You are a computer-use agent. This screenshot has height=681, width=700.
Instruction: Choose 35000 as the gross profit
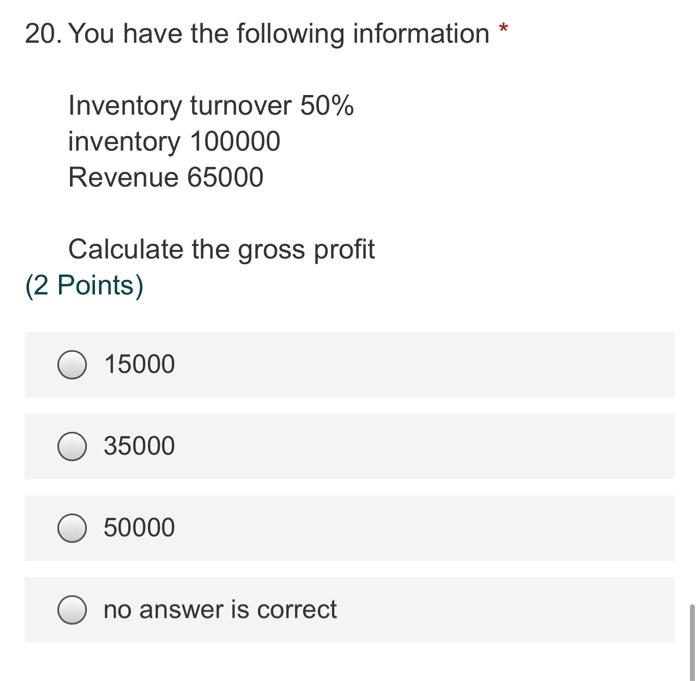point(72,446)
